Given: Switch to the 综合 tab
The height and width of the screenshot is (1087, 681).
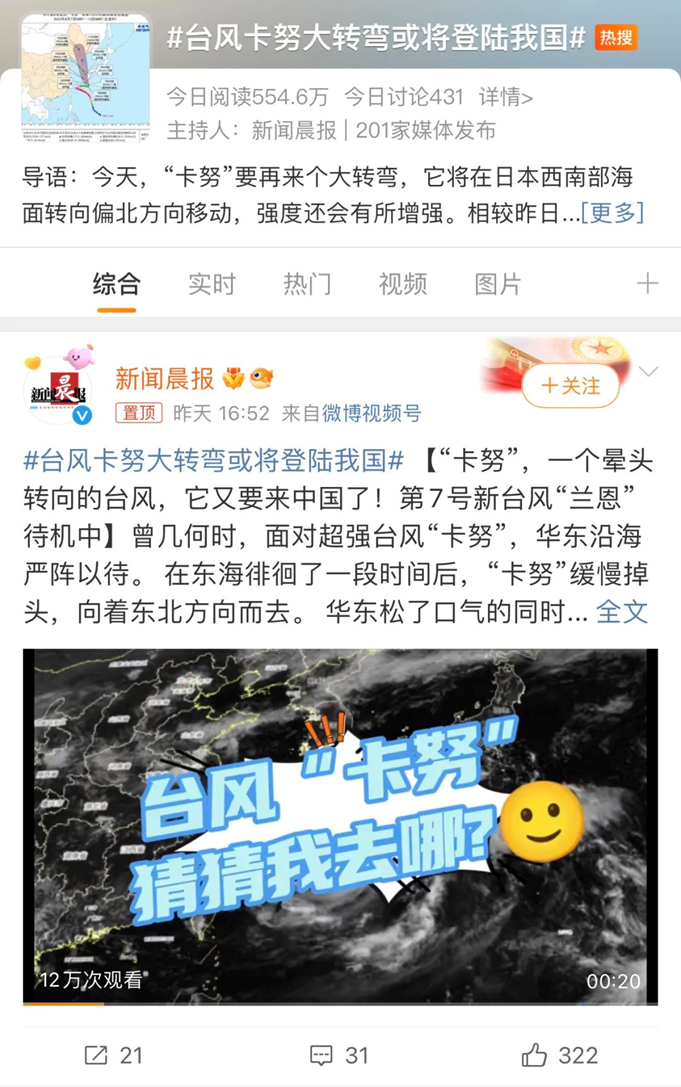Looking at the screenshot, I should 117,284.
